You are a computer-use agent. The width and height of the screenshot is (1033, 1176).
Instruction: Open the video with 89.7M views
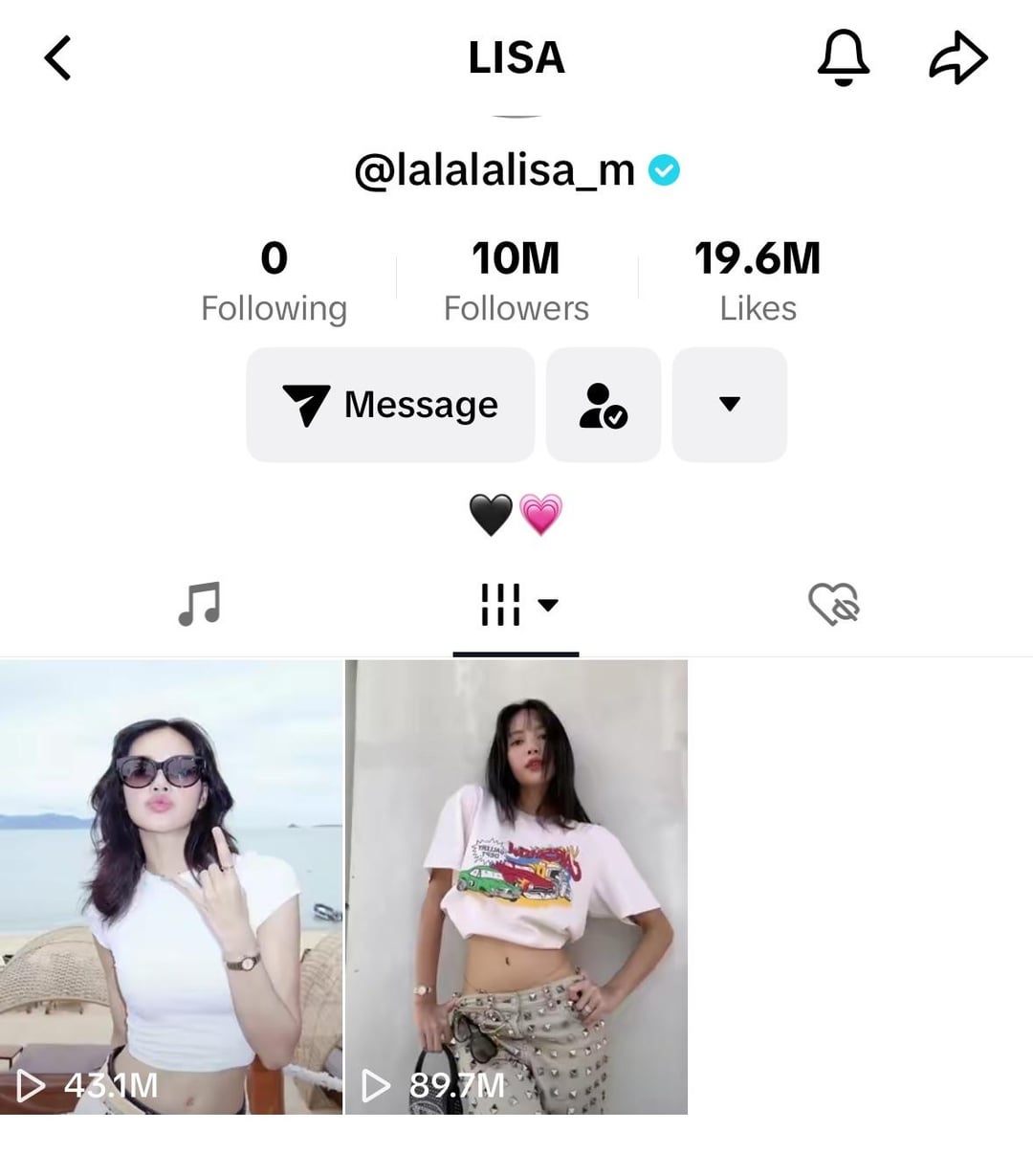pyautogui.click(x=516, y=886)
